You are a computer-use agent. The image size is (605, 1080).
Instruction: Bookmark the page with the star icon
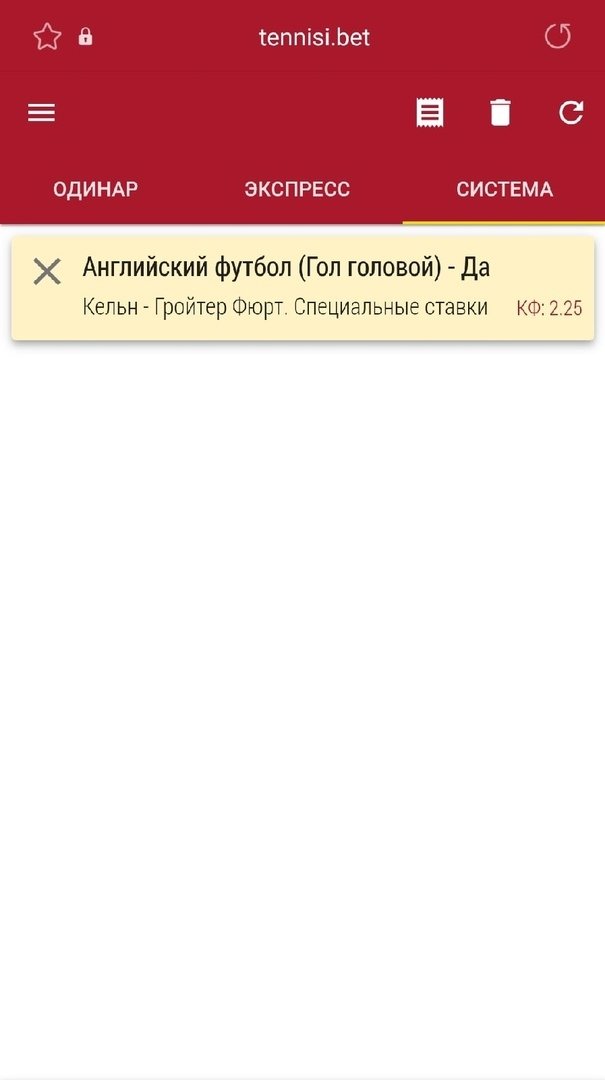[47, 38]
